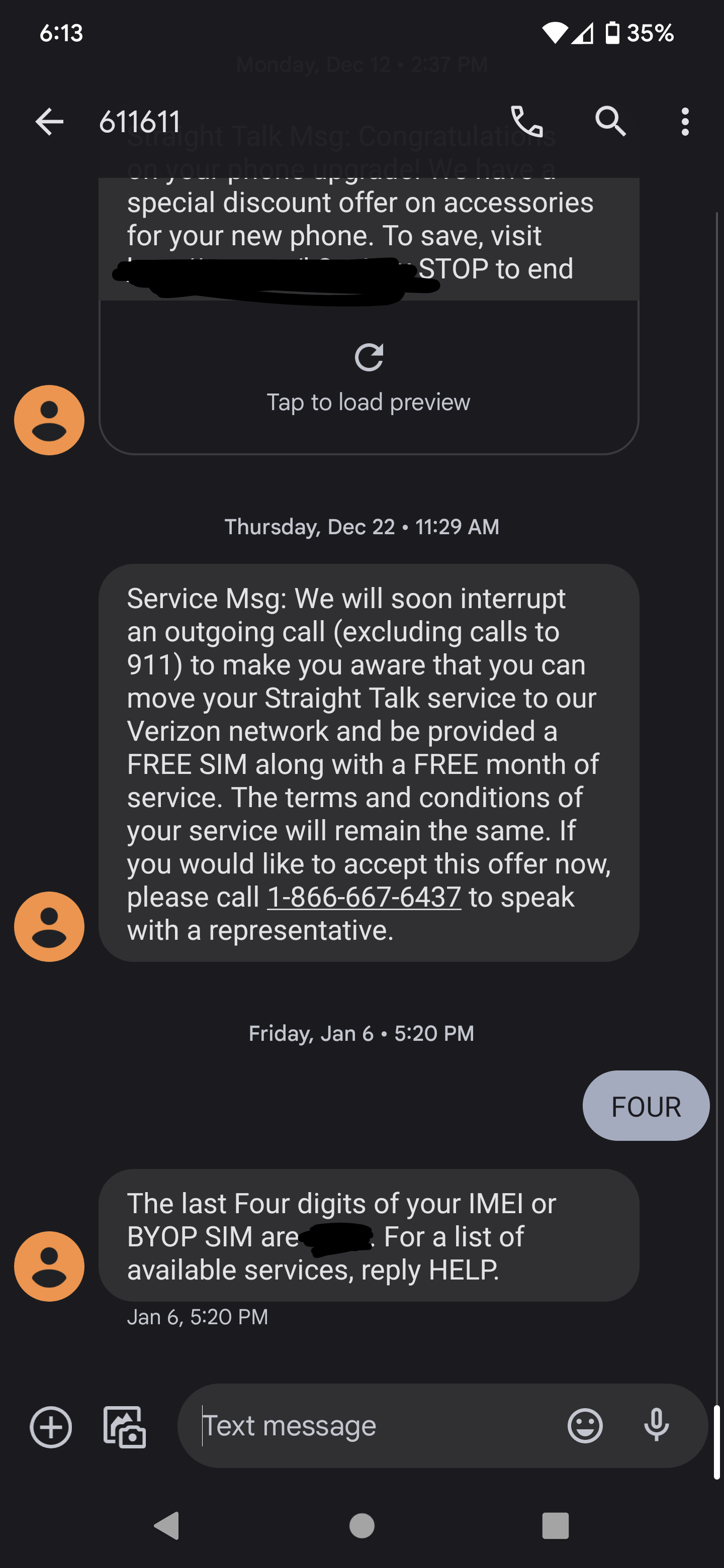Open the emoji picker
Viewport: 724px width, 1568px height.
click(x=585, y=1426)
